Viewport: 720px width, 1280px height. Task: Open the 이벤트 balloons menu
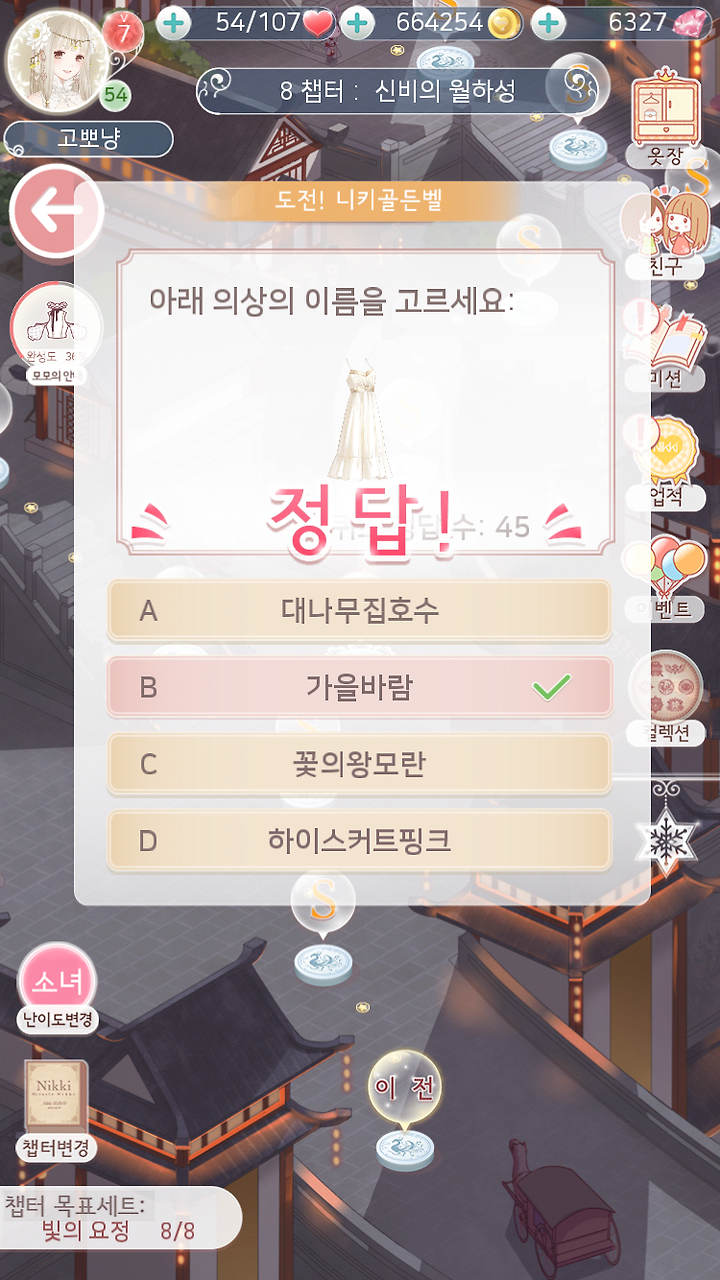(x=666, y=578)
